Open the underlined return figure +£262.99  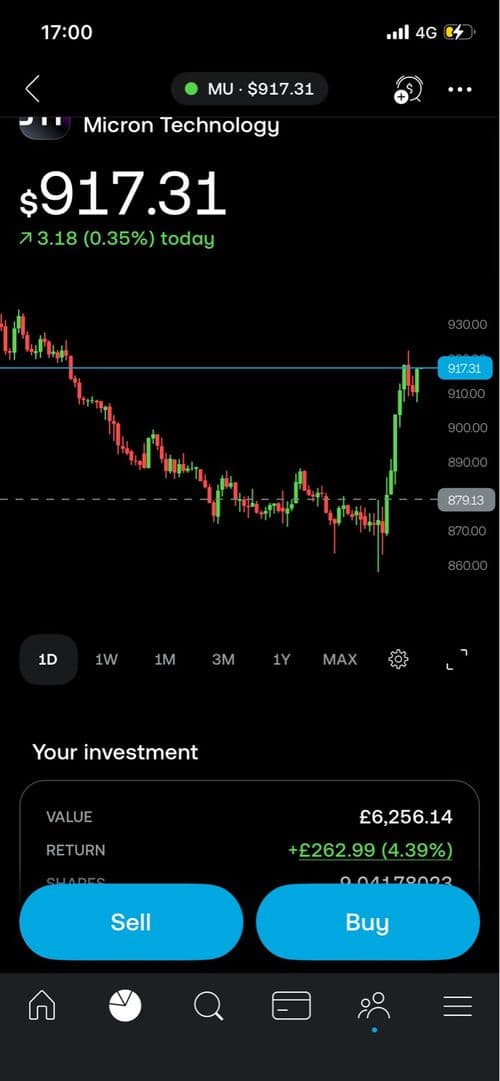[370, 850]
